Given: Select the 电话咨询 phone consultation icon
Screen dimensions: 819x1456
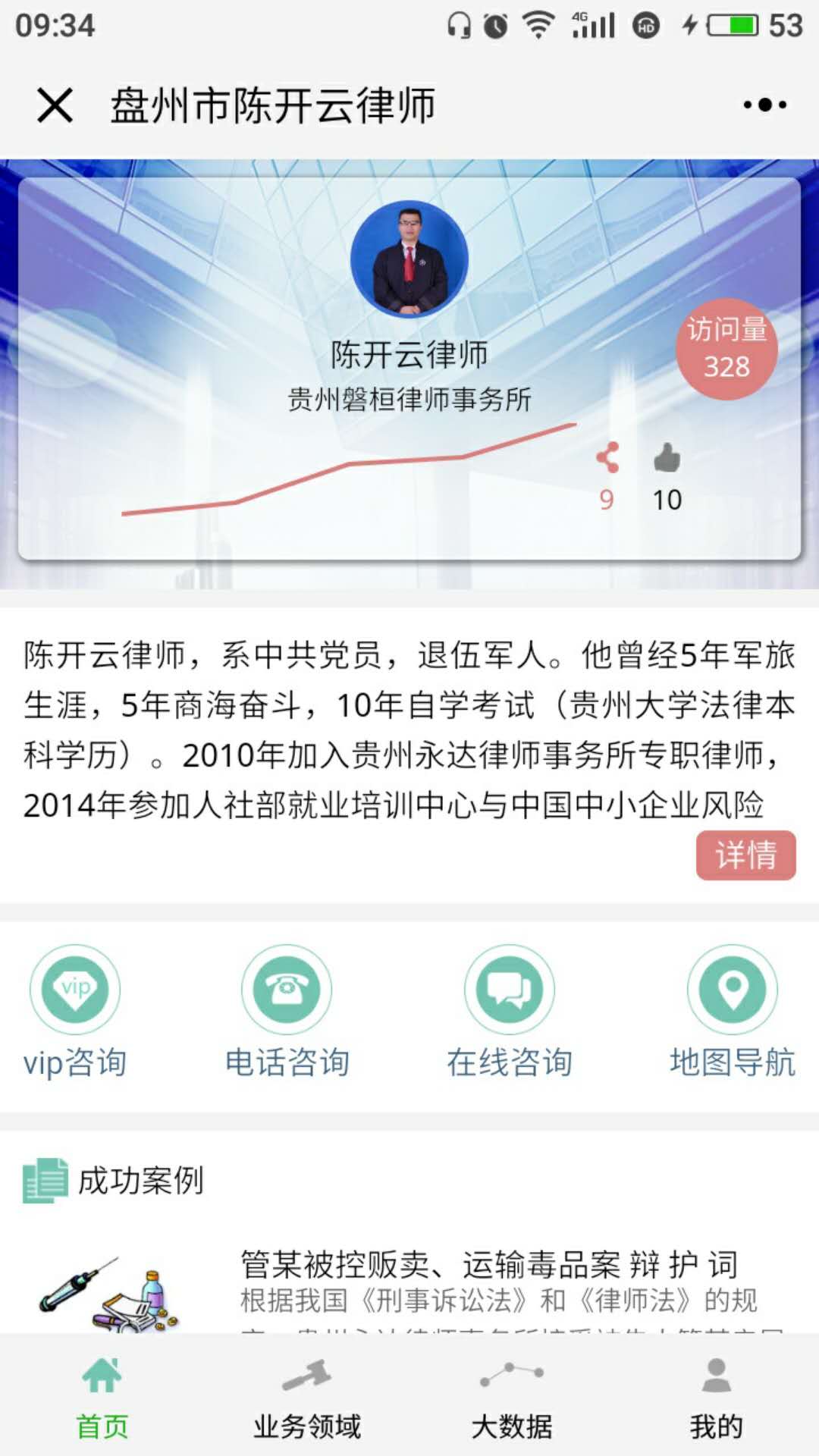Looking at the screenshot, I should (x=287, y=988).
